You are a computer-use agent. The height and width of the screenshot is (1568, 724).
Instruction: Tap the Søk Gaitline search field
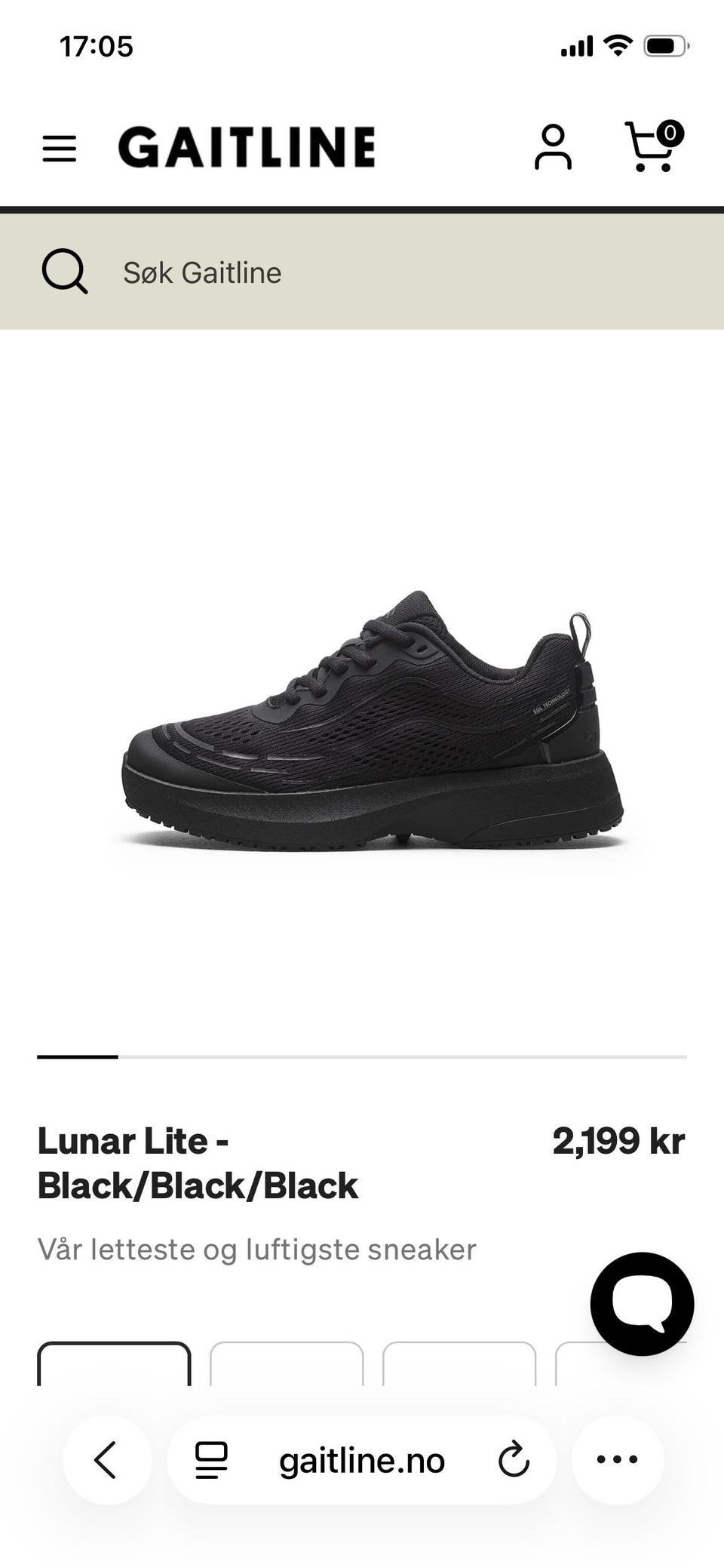click(362, 272)
